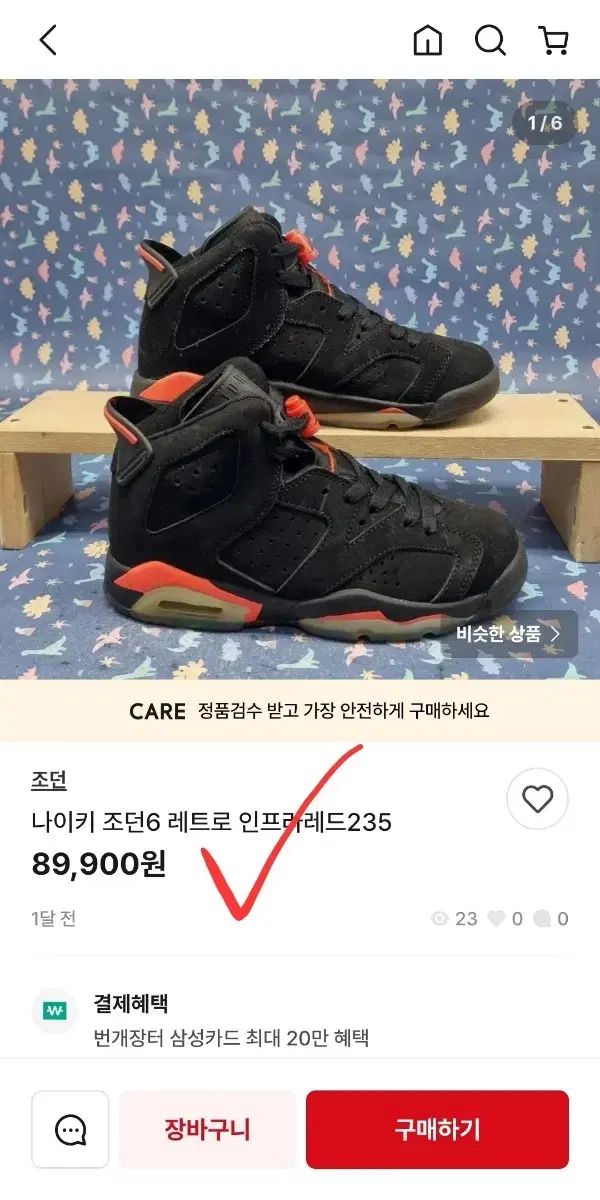The width and height of the screenshot is (600, 1200).
Task: Start a chat with the seller
Action: (70, 1130)
